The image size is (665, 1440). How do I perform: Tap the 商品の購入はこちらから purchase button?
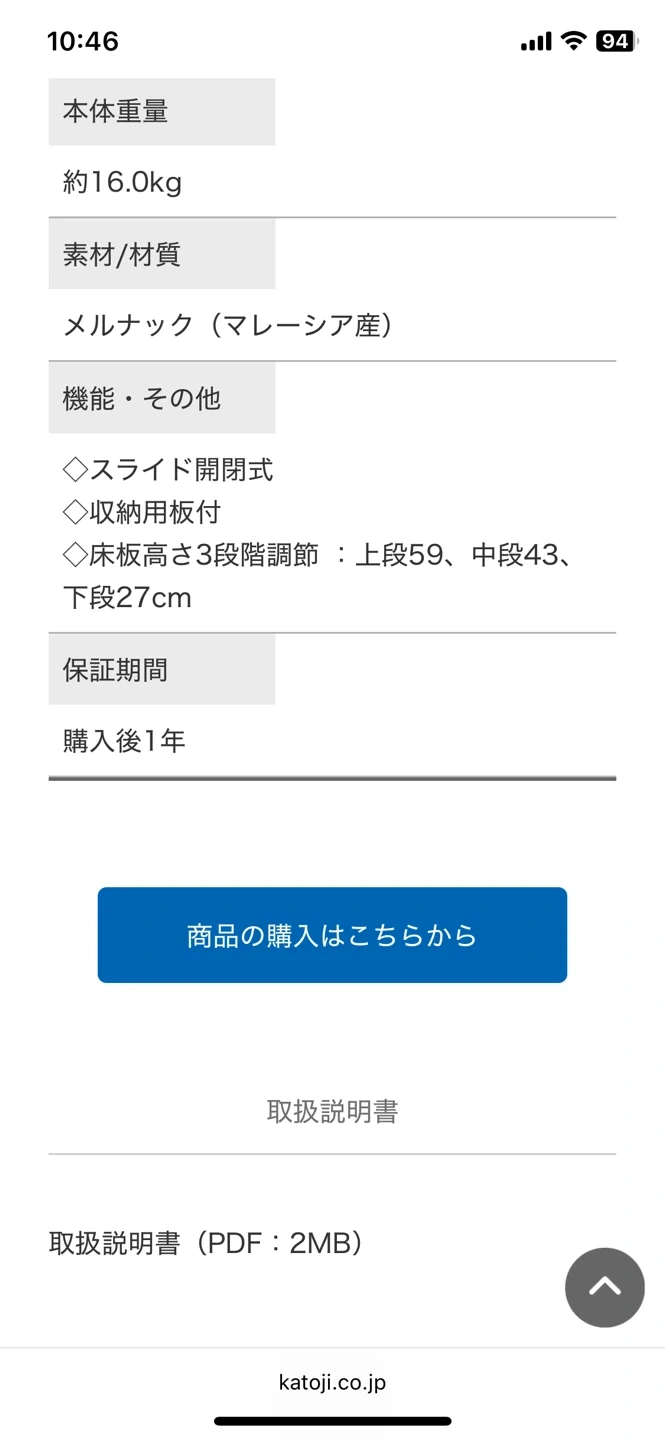332,935
